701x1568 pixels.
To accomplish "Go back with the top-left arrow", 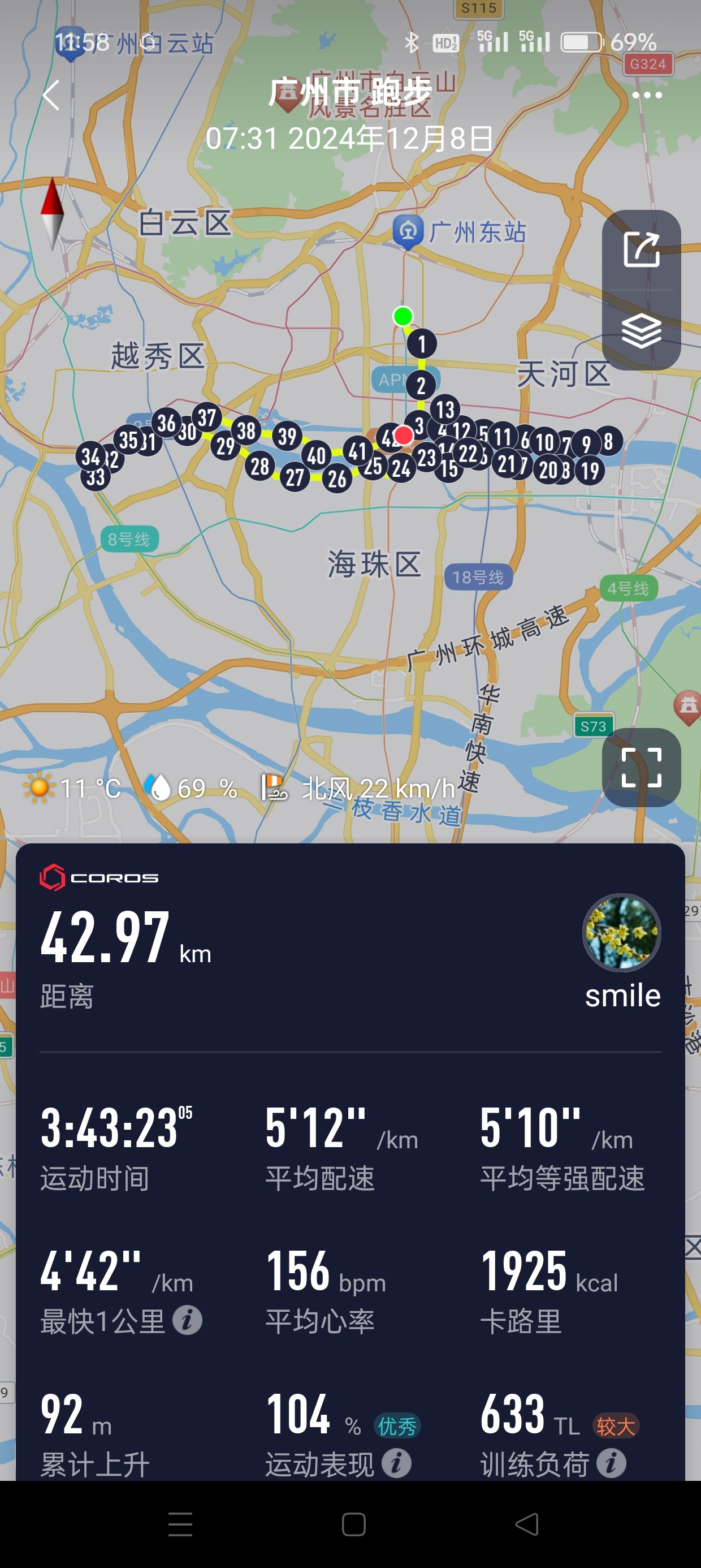I will tap(51, 95).
